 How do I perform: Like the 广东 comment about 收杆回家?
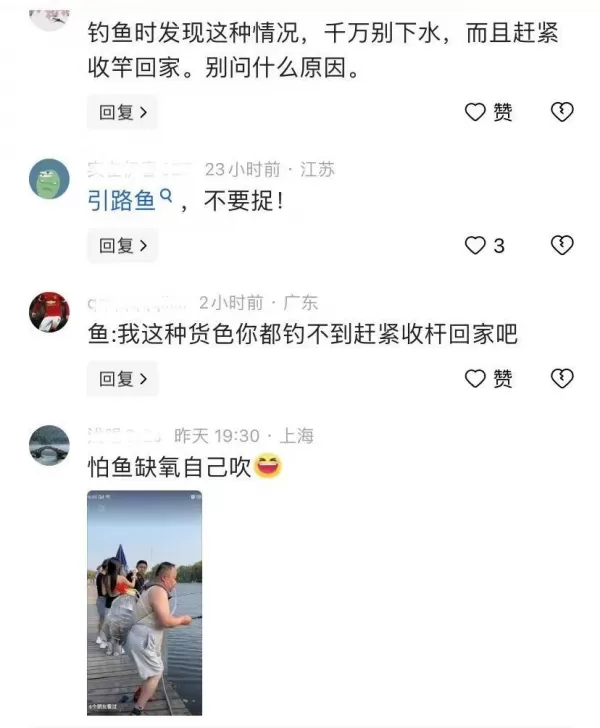point(489,378)
